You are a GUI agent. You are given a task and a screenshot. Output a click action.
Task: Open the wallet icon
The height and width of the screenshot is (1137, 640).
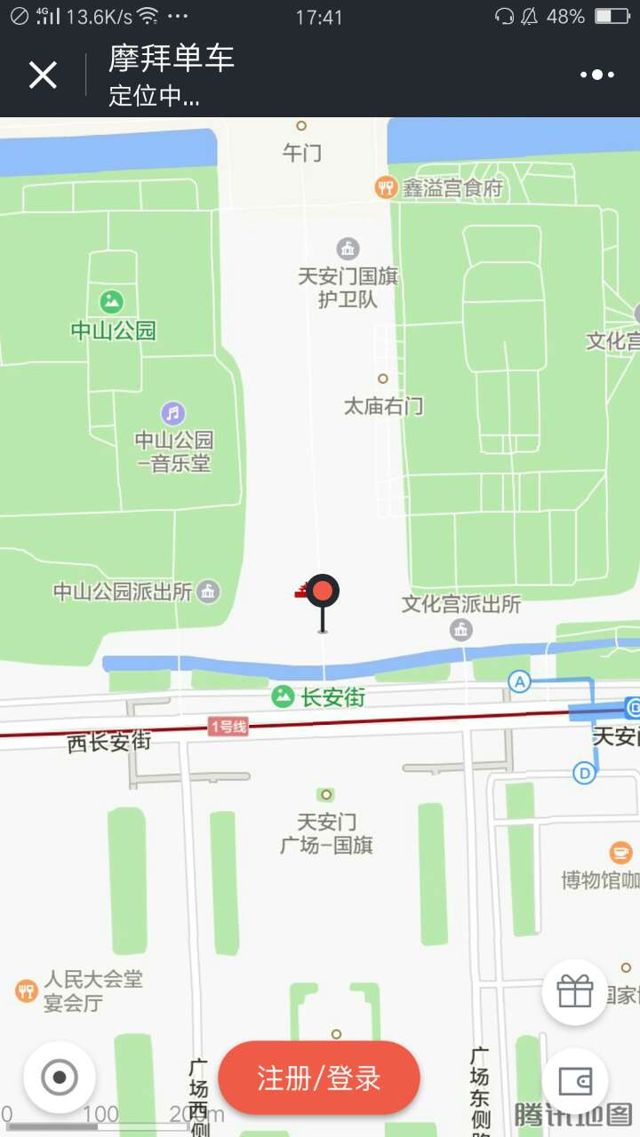(x=575, y=1081)
